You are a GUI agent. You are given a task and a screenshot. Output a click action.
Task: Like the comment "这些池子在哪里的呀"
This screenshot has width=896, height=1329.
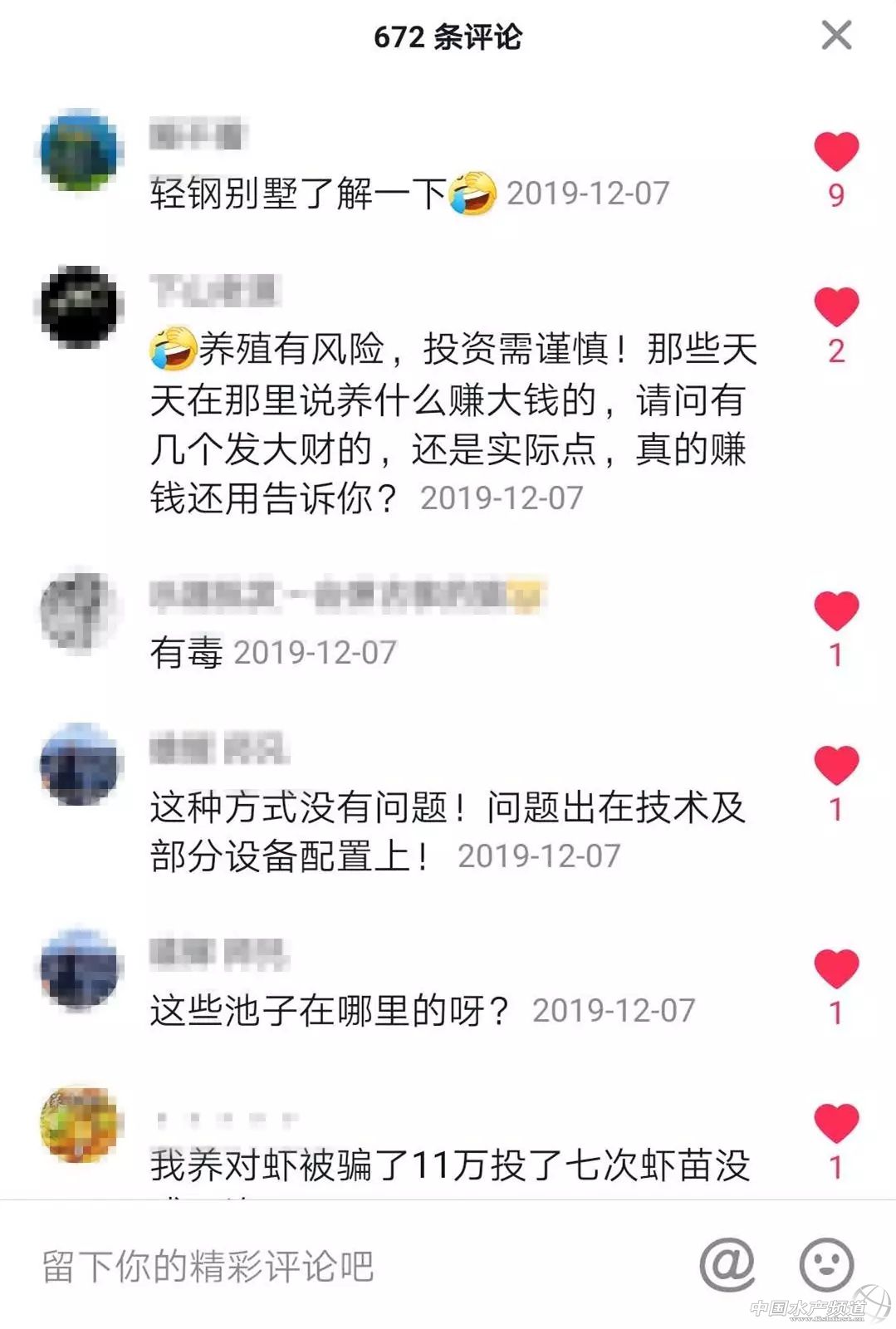point(835,969)
